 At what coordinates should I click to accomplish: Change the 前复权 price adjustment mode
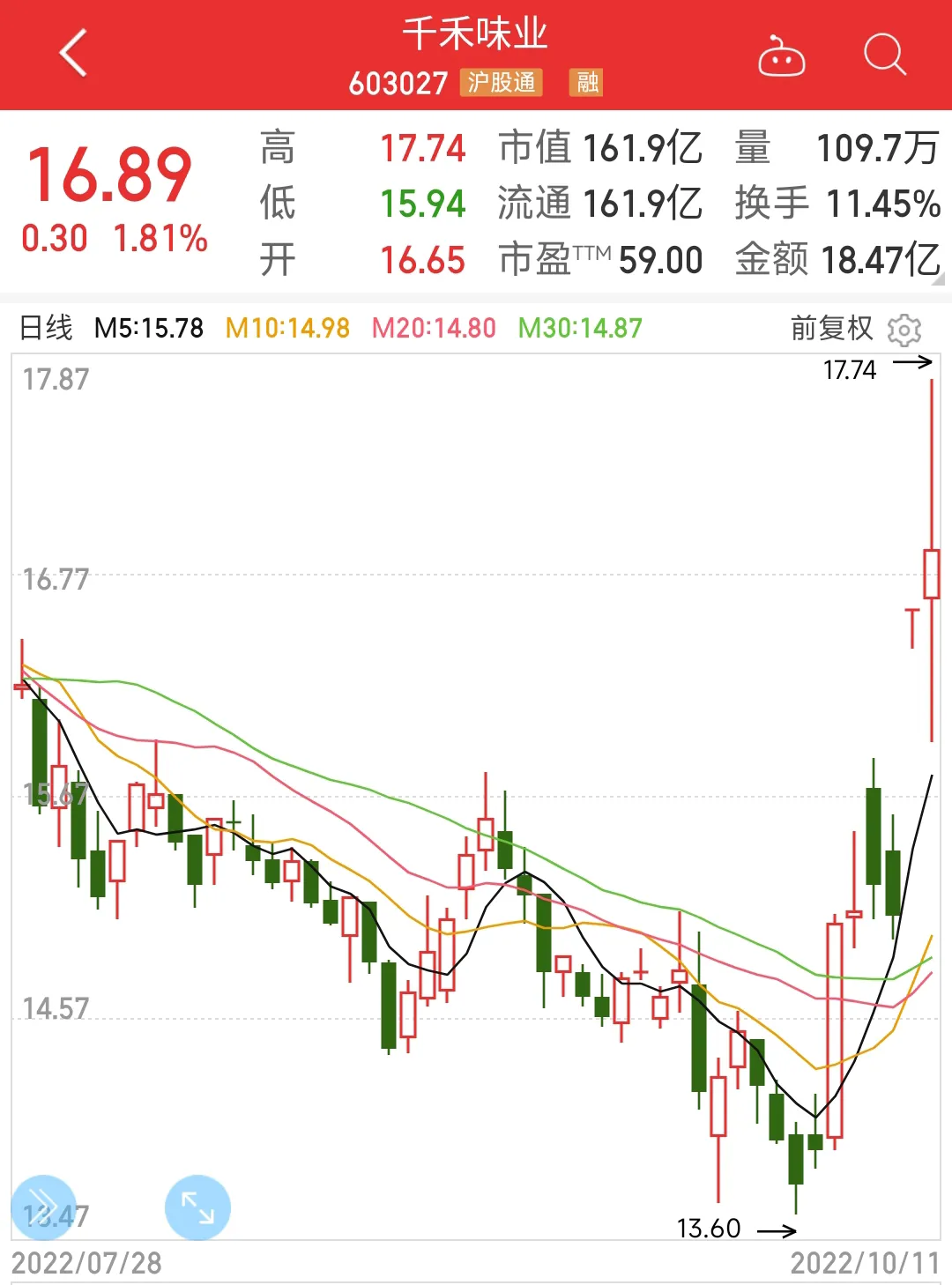[x=830, y=329]
